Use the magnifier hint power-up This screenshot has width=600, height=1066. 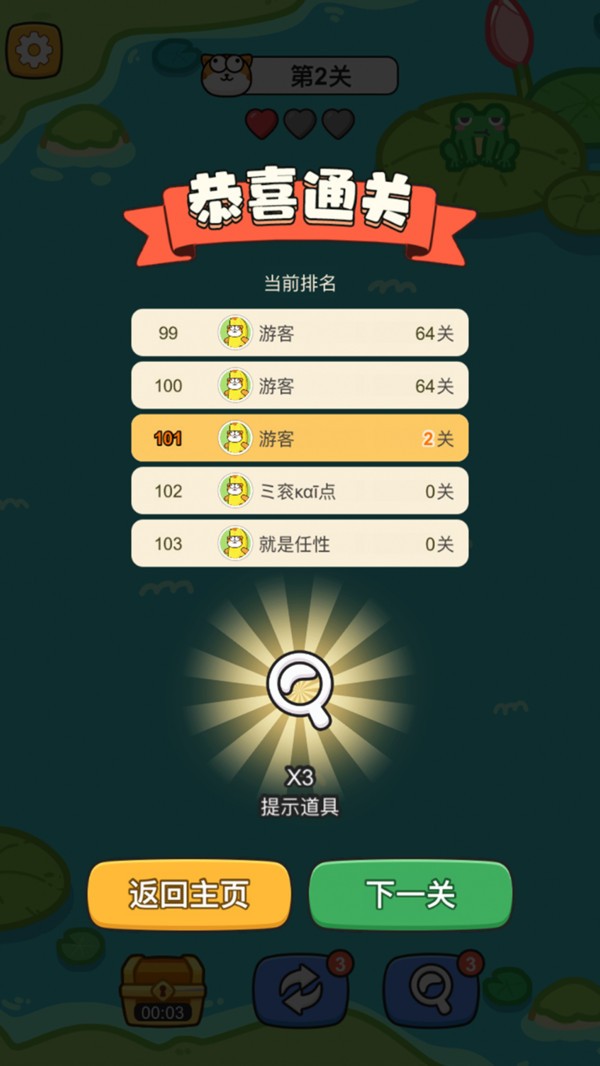click(433, 990)
